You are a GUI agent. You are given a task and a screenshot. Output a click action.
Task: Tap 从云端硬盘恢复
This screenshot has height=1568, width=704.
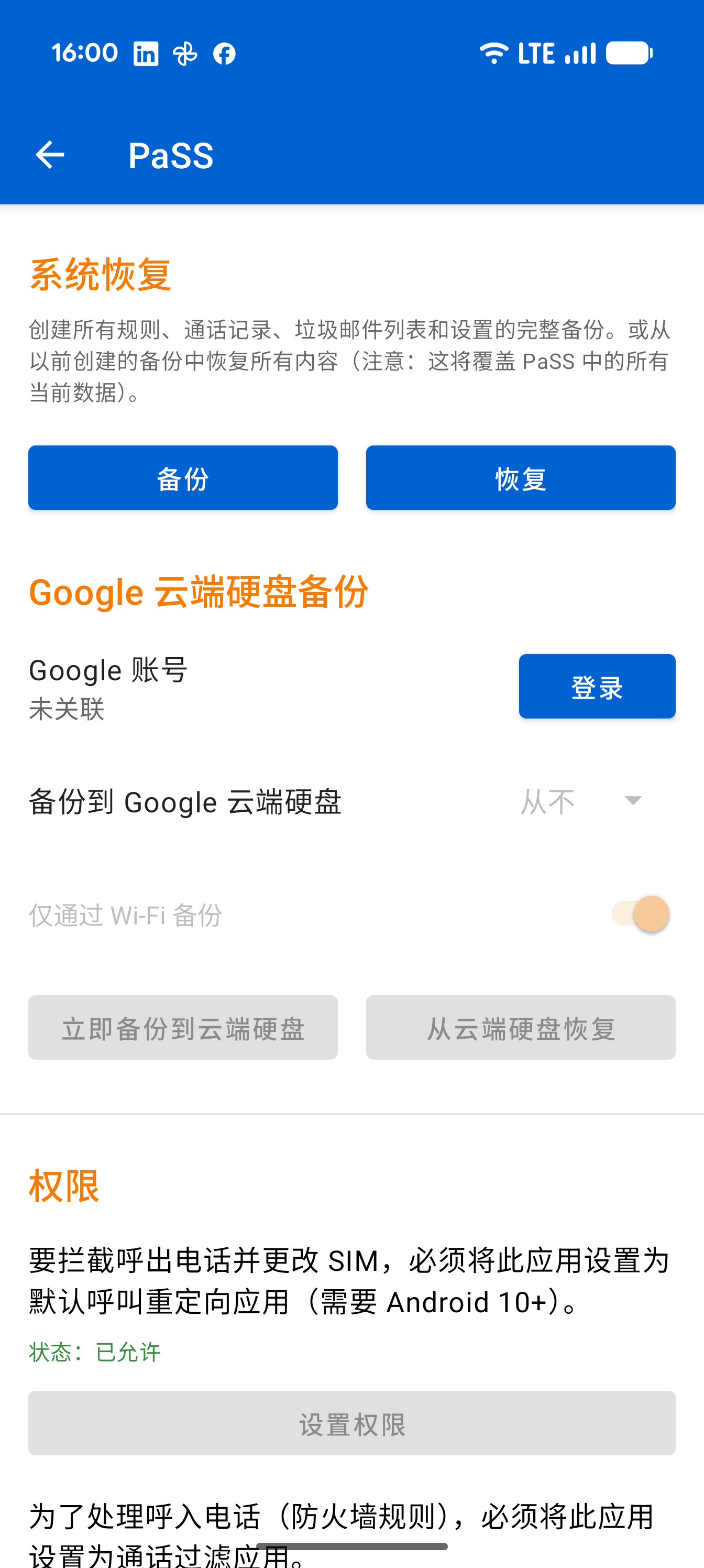click(520, 1028)
